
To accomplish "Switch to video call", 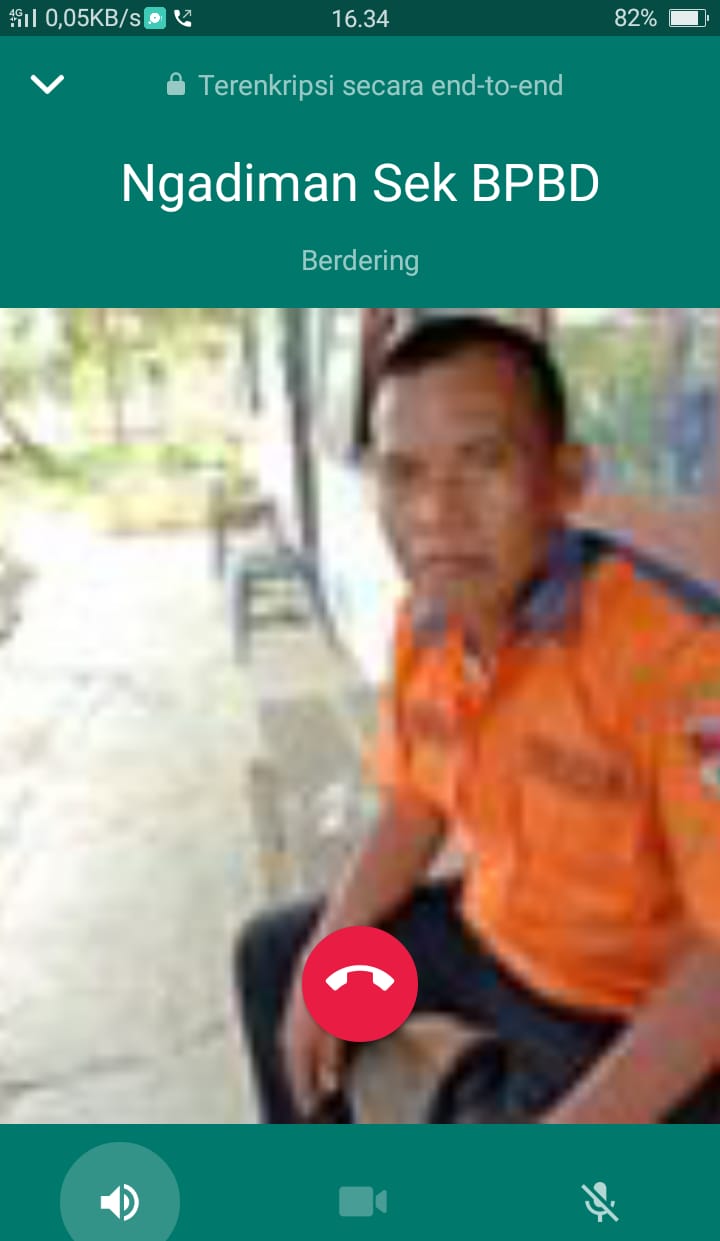I will 362,1201.
